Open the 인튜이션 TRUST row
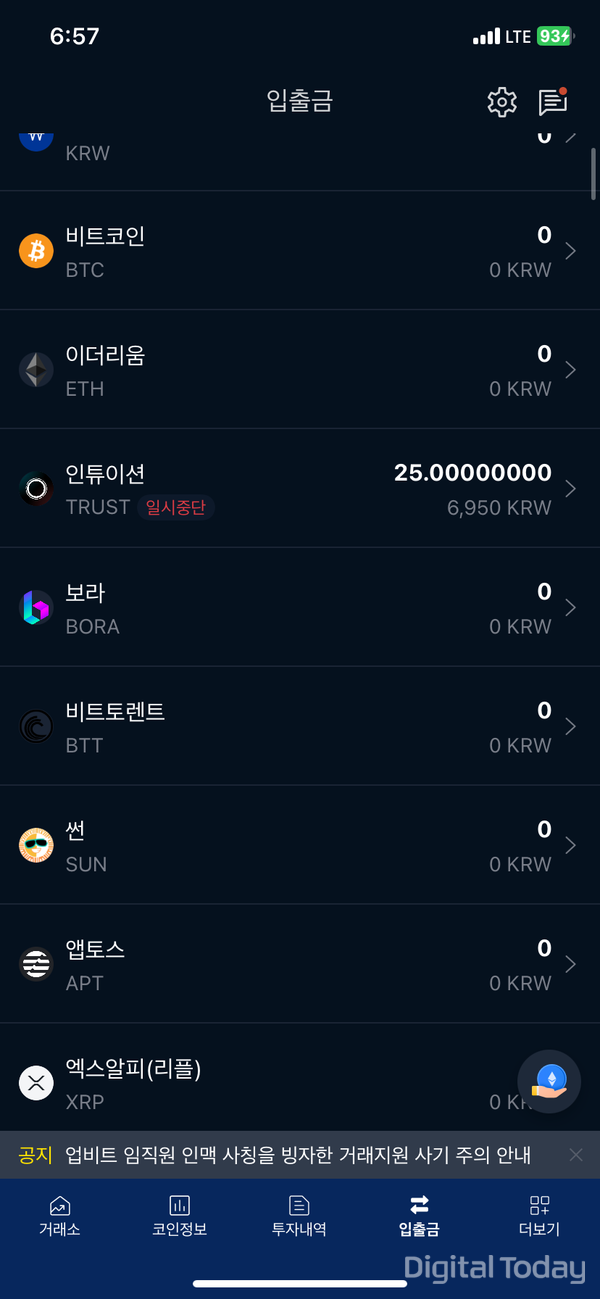 tap(300, 489)
